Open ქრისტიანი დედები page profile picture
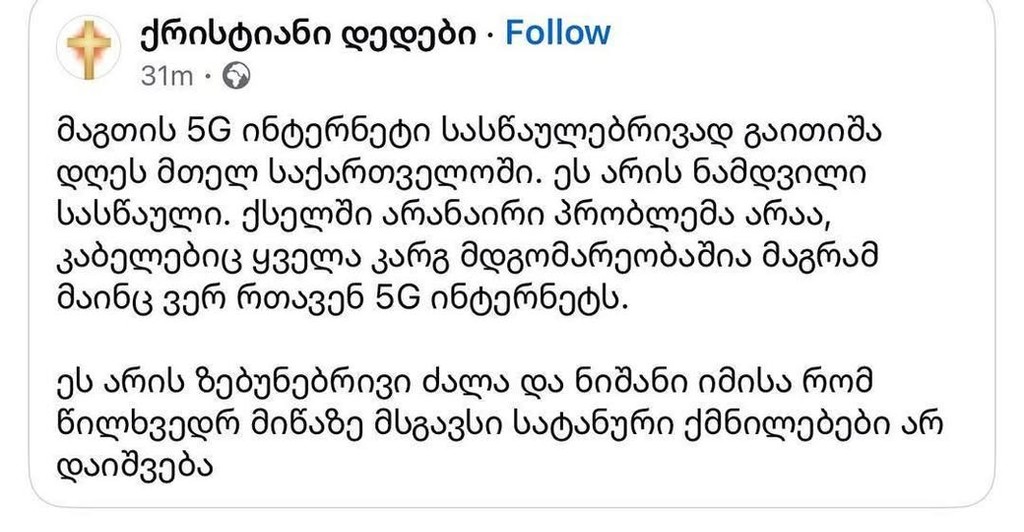 [88, 50]
